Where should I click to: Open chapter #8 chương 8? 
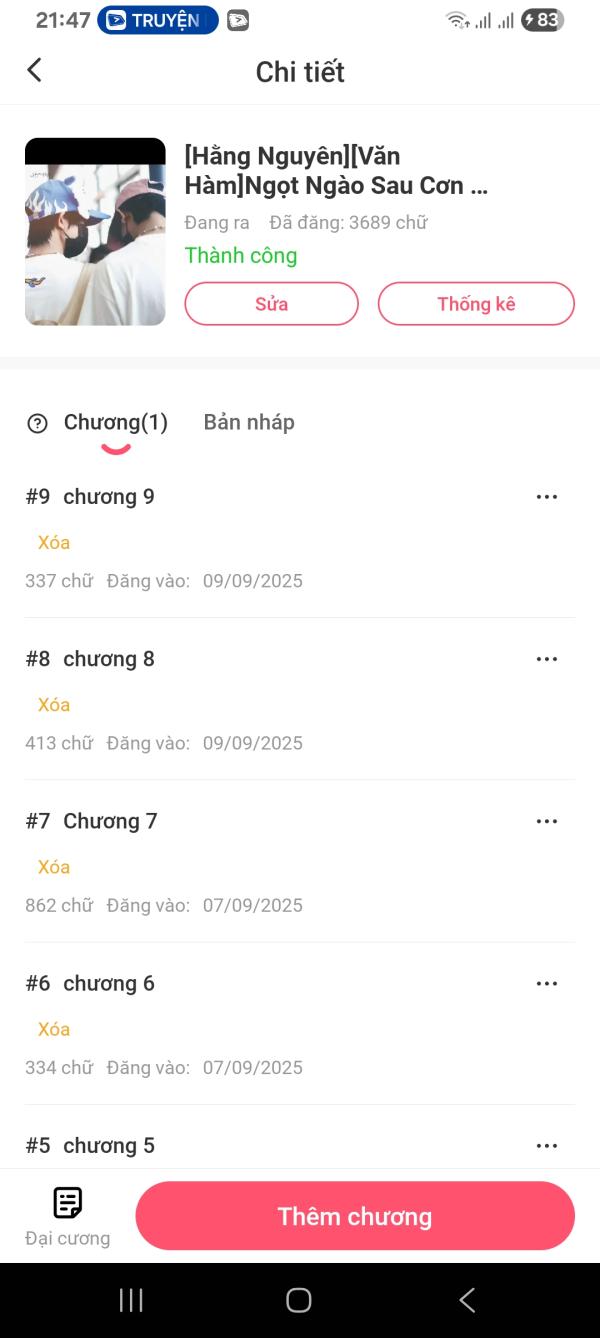pos(109,659)
